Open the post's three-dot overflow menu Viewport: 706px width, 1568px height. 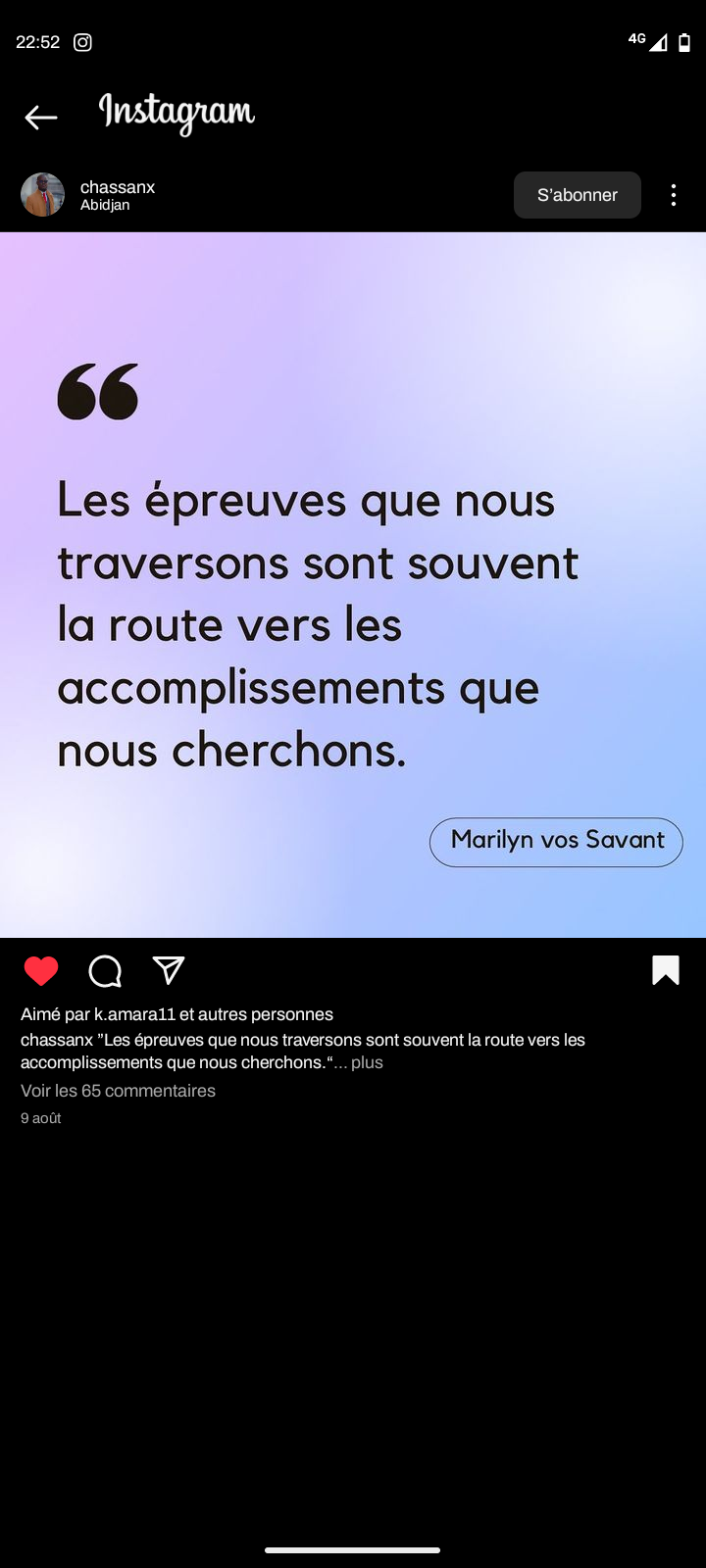(x=674, y=195)
